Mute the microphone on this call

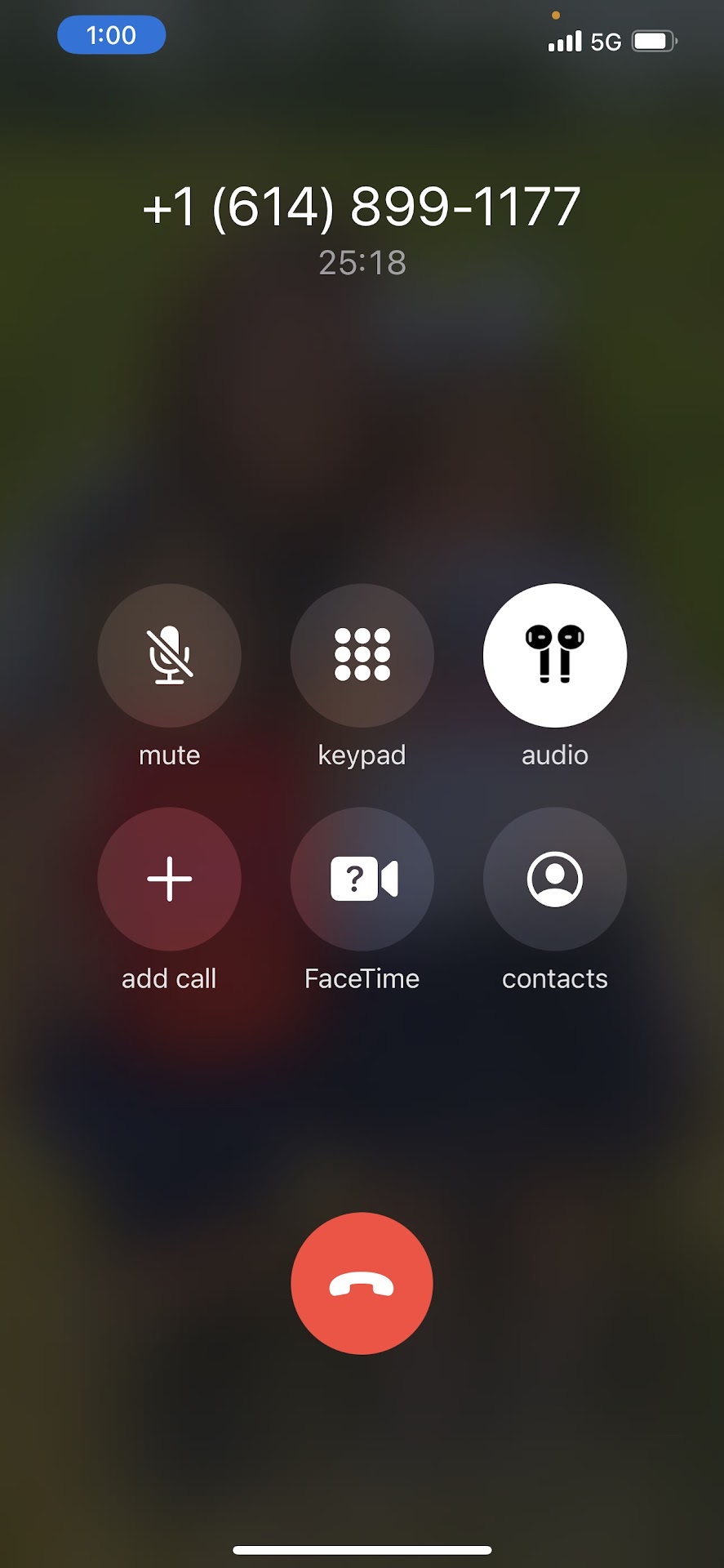point(169,655)
